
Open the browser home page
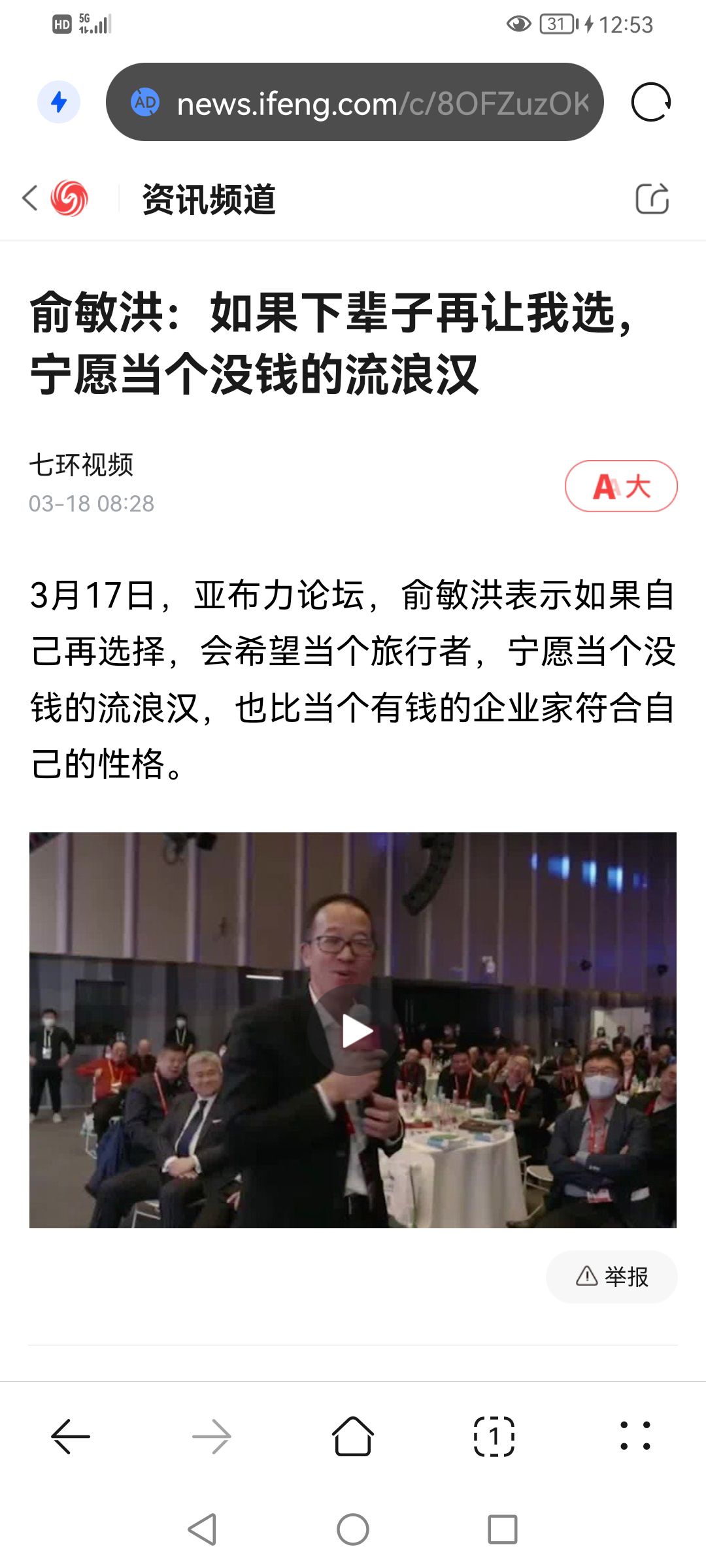(353, 1437)
